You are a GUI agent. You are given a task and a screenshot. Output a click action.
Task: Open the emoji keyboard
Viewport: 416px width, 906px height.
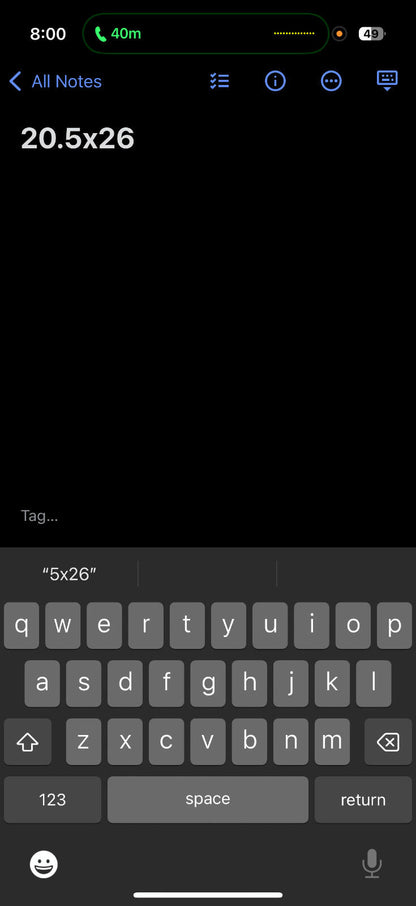pos(44,865)
